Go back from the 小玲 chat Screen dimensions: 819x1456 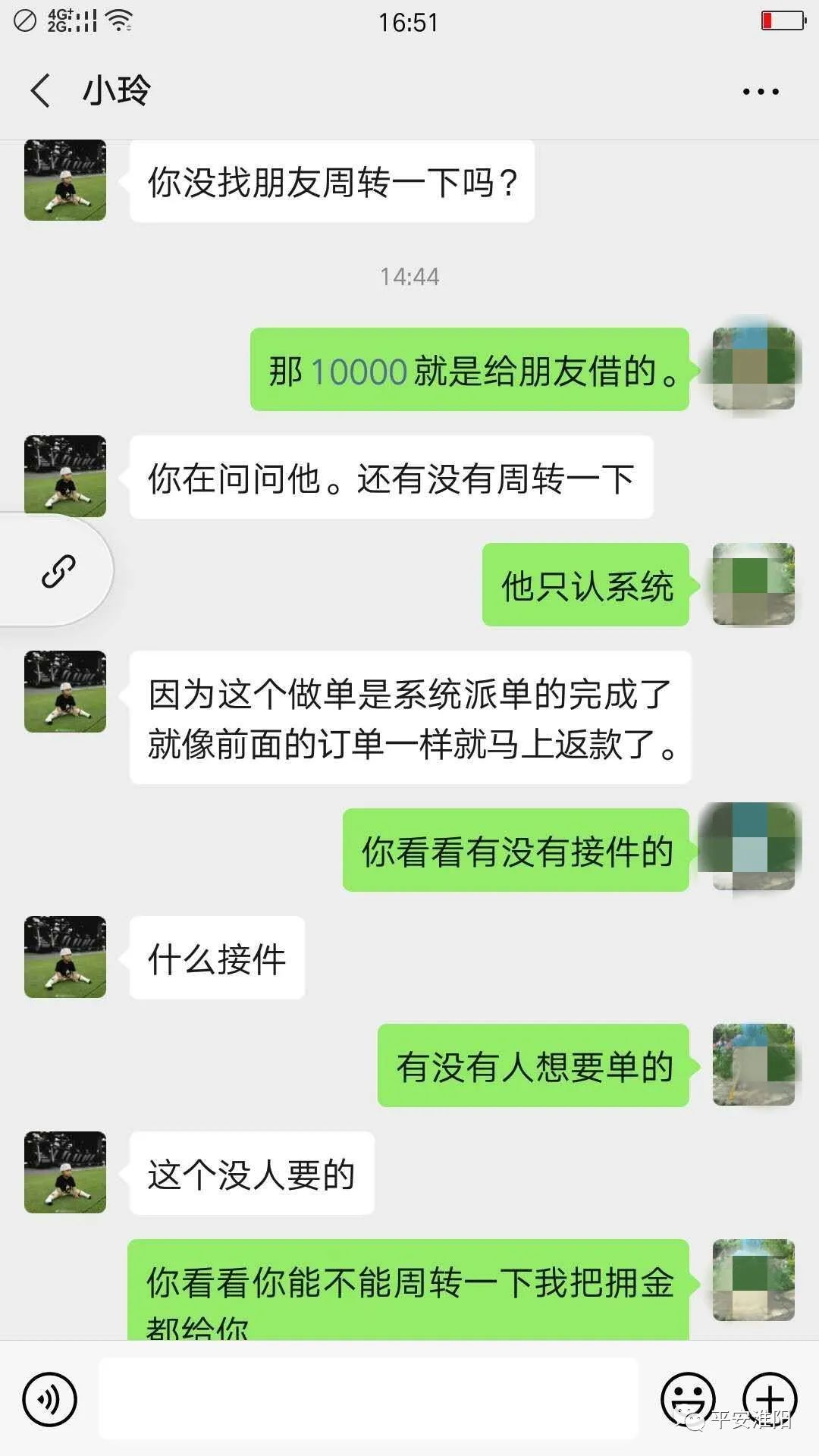41,91
